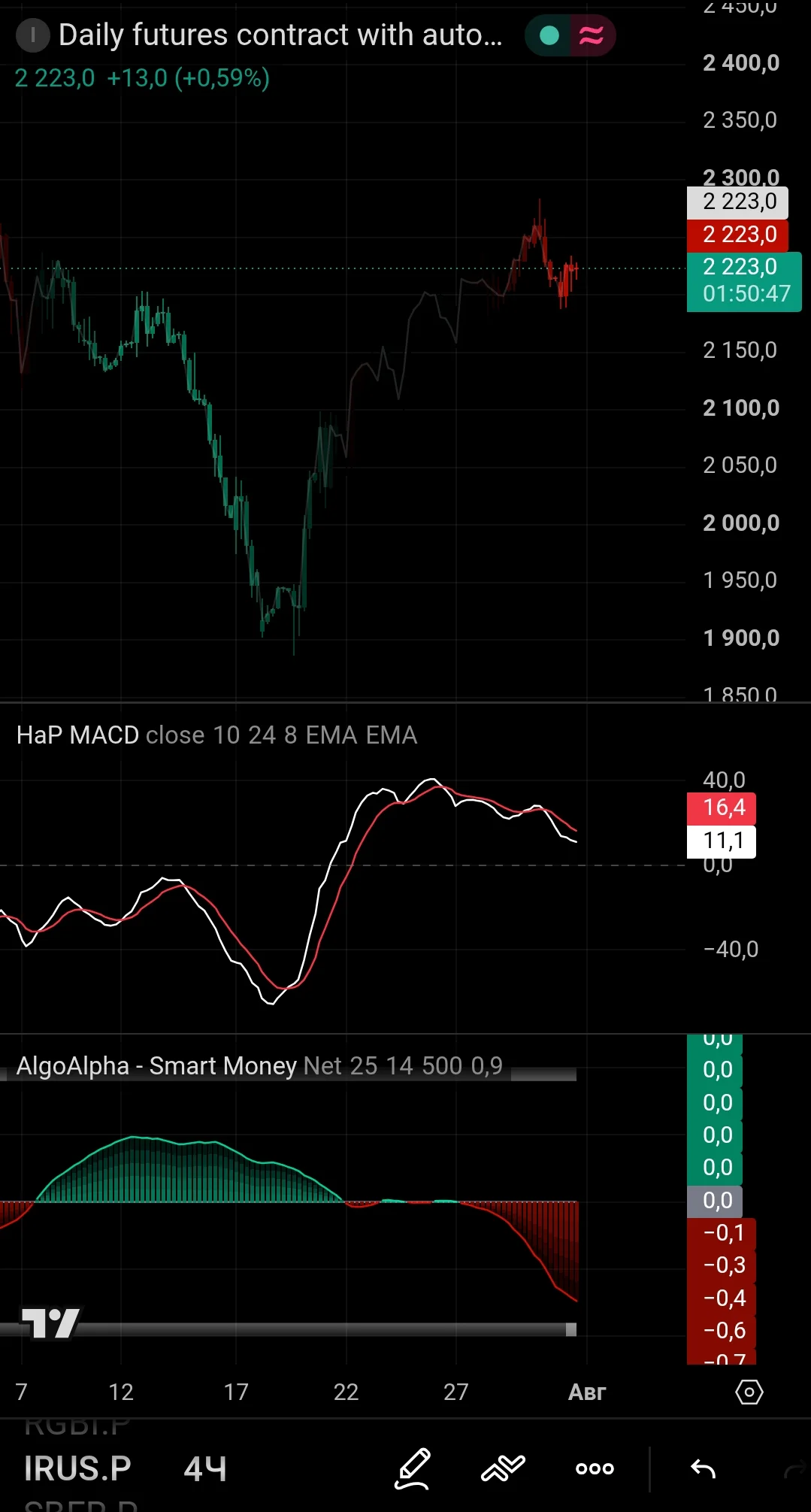Open chart settings hexagon icon

click(749, 1392)
